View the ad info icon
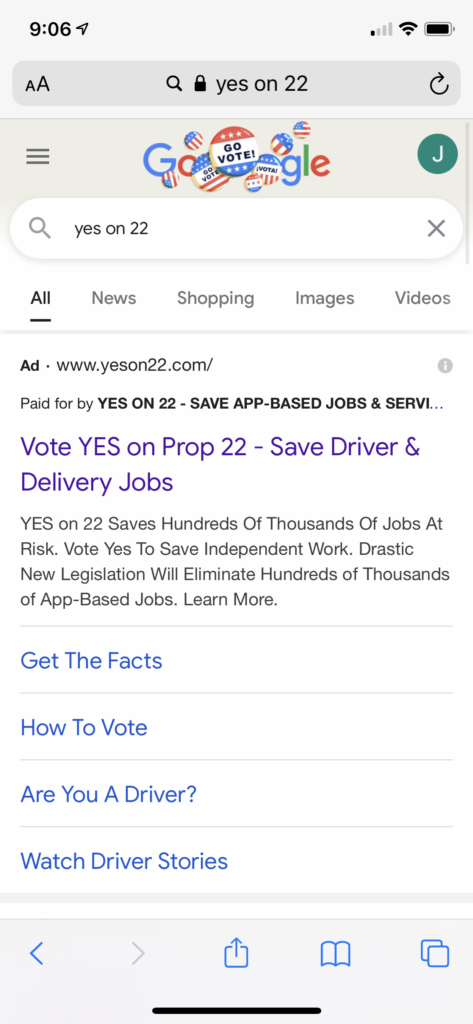The height and width of the screenshot is (1024, 473). pos(445,366)
